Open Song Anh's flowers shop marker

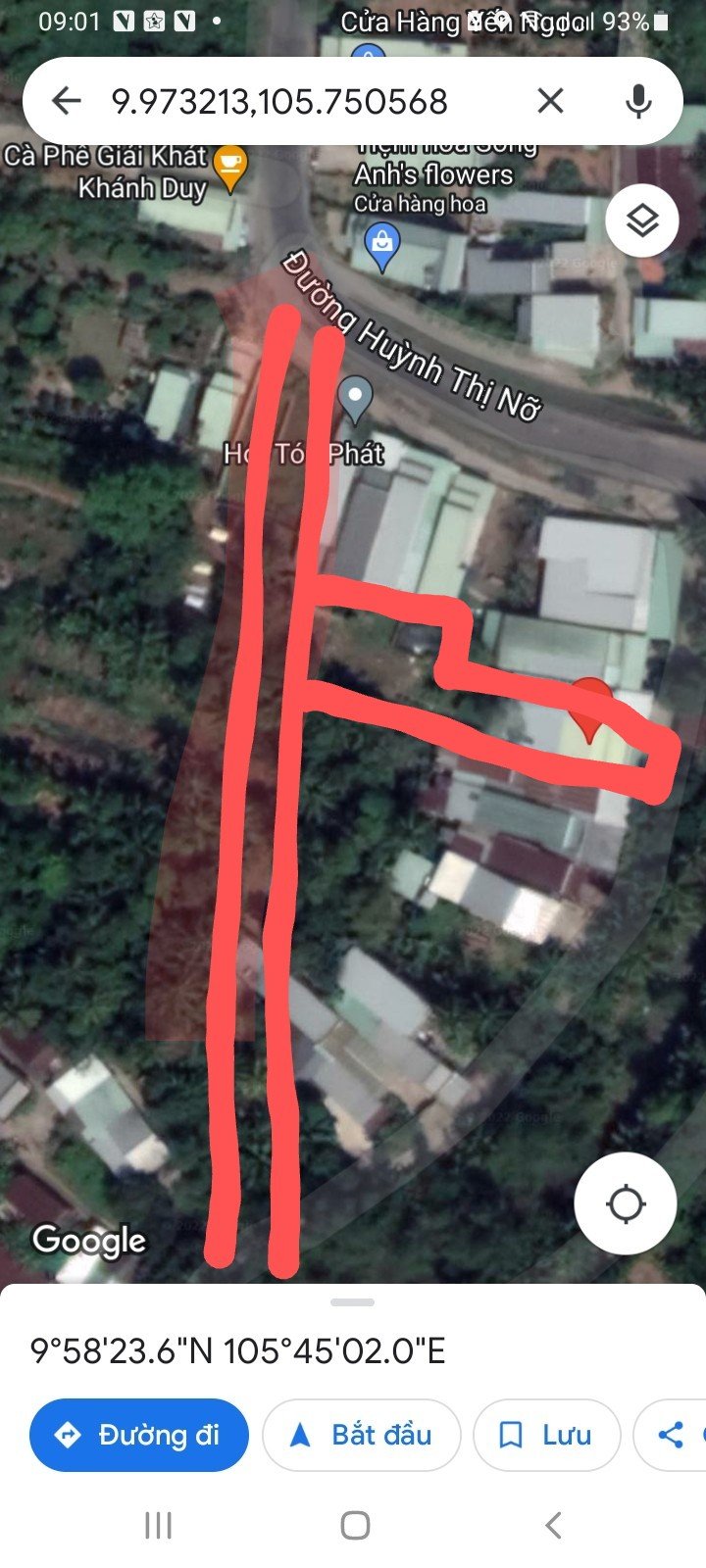[x=382, y=249]
